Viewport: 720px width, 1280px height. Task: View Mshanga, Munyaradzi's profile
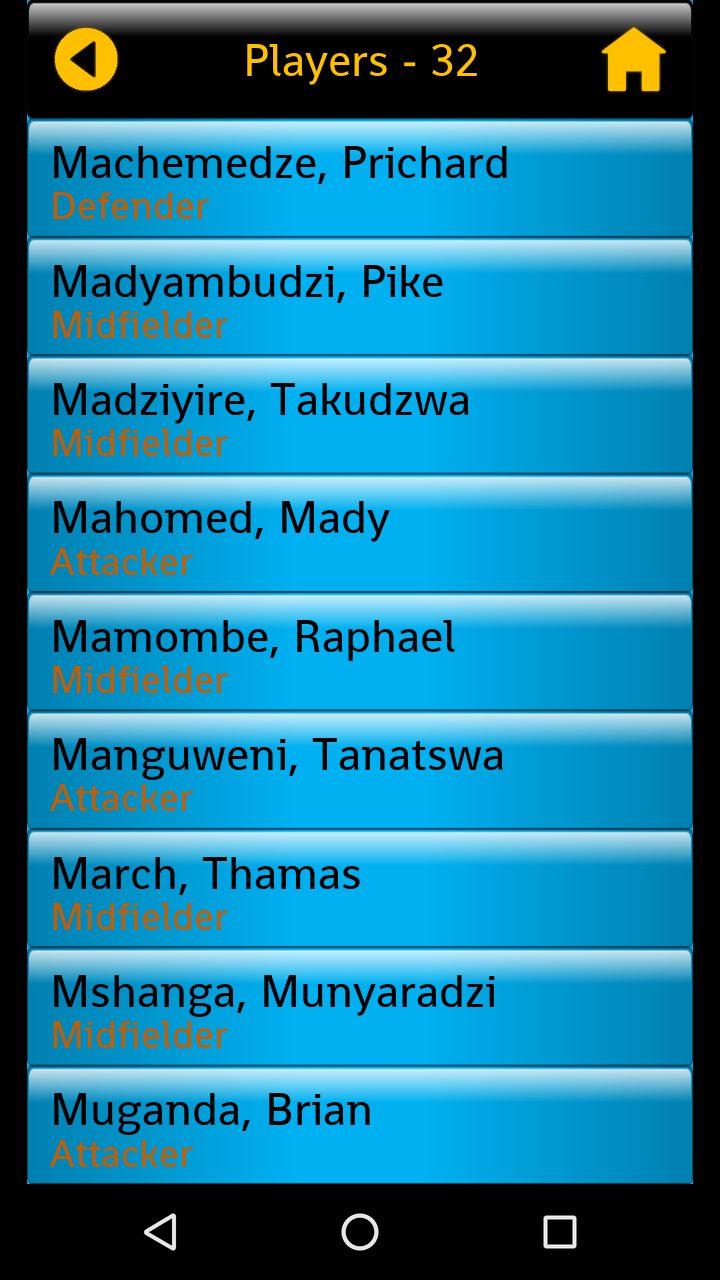click(x=360, y=1007)
